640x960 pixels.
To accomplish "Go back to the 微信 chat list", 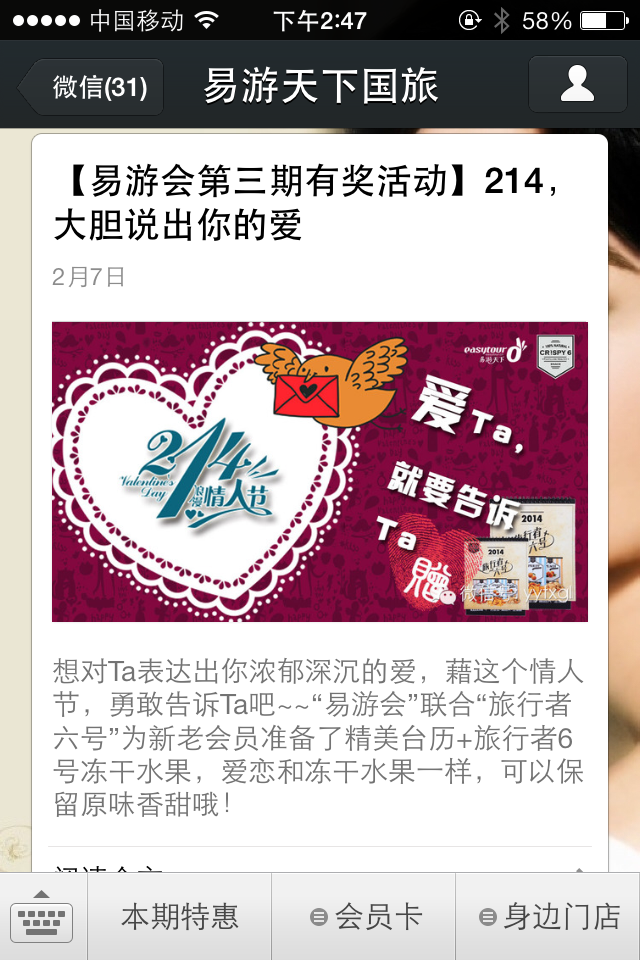I will pos(92,87).
